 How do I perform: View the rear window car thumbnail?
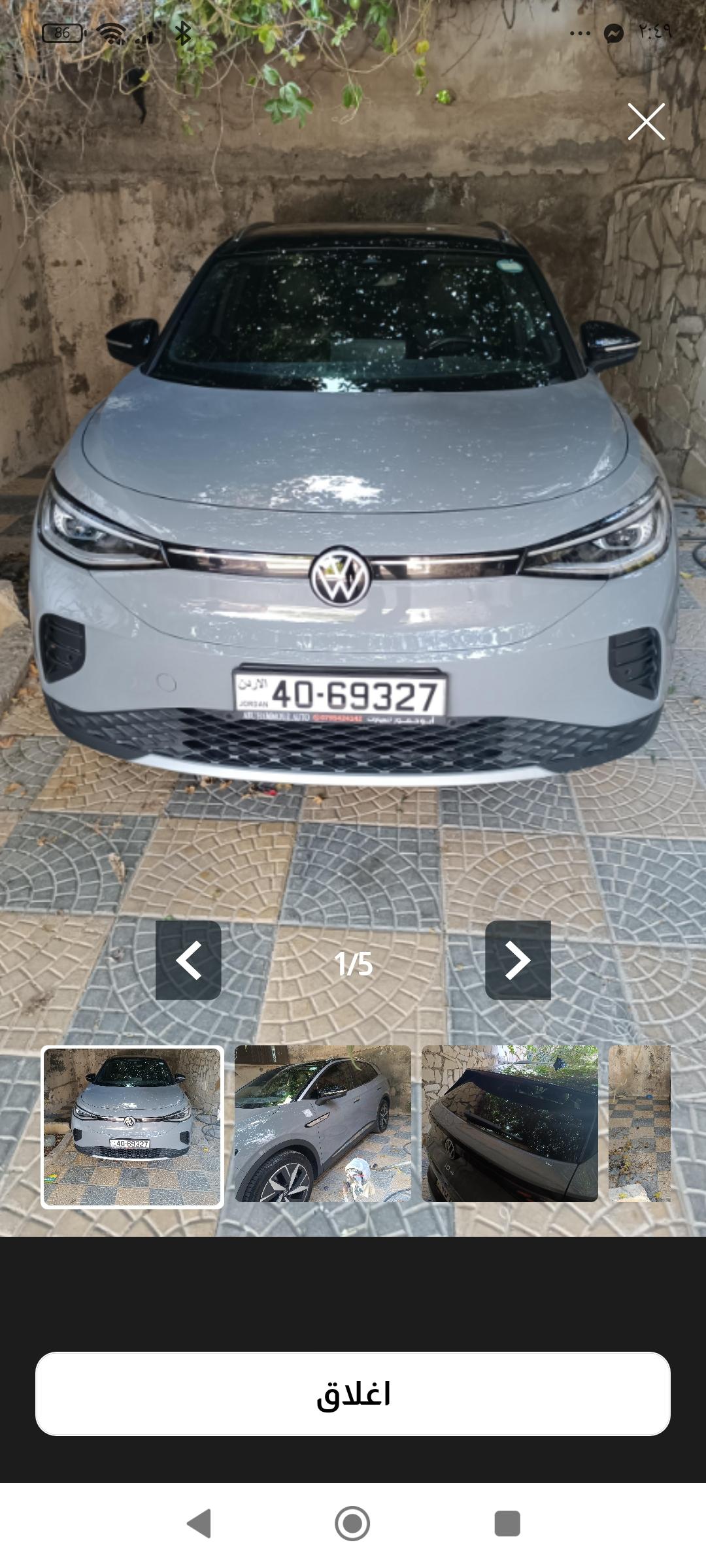coord(510,1124)
